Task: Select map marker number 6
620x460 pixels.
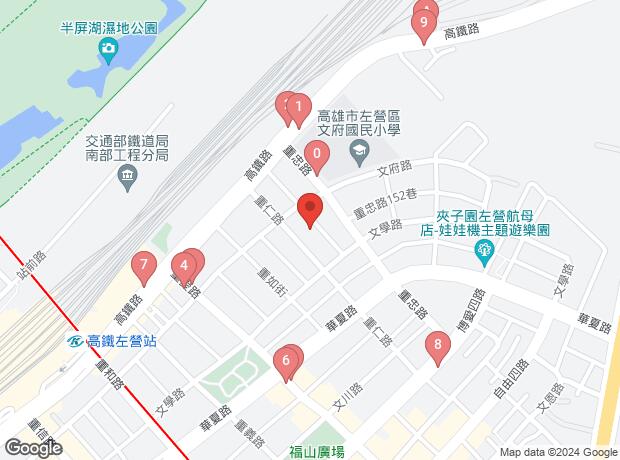Action: [x=287, y=361]
